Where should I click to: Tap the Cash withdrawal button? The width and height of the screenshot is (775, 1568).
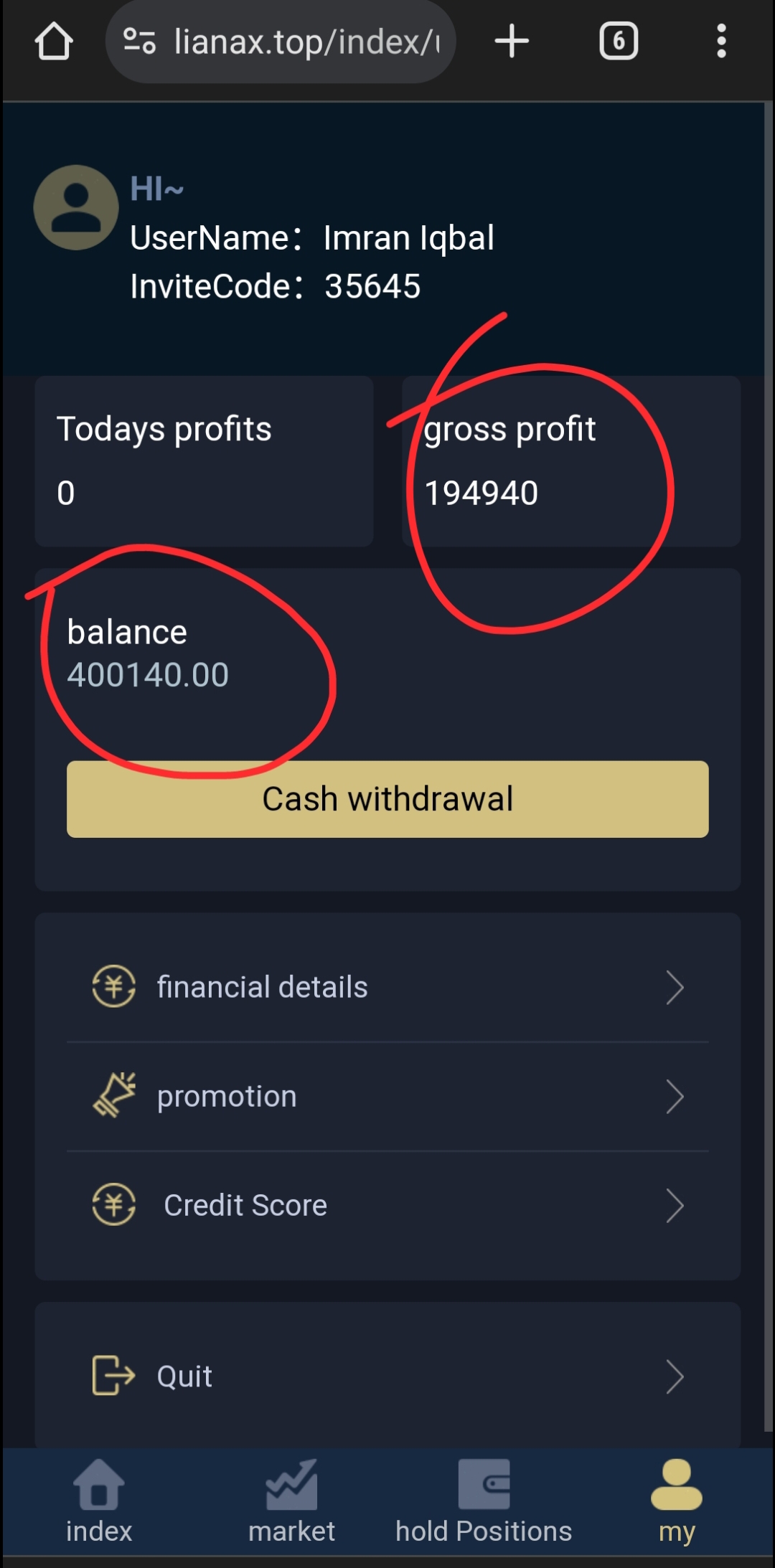click(x=387, y=799)
